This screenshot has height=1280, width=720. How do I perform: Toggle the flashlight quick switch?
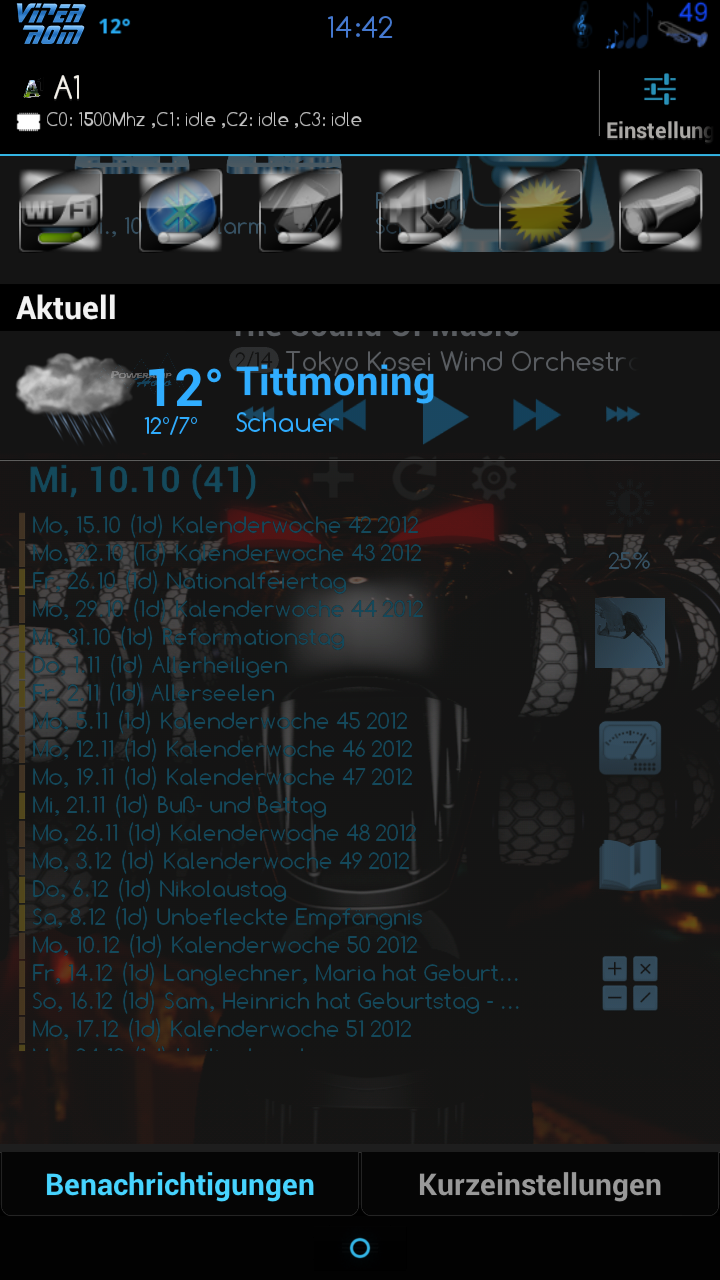point(660,210)
